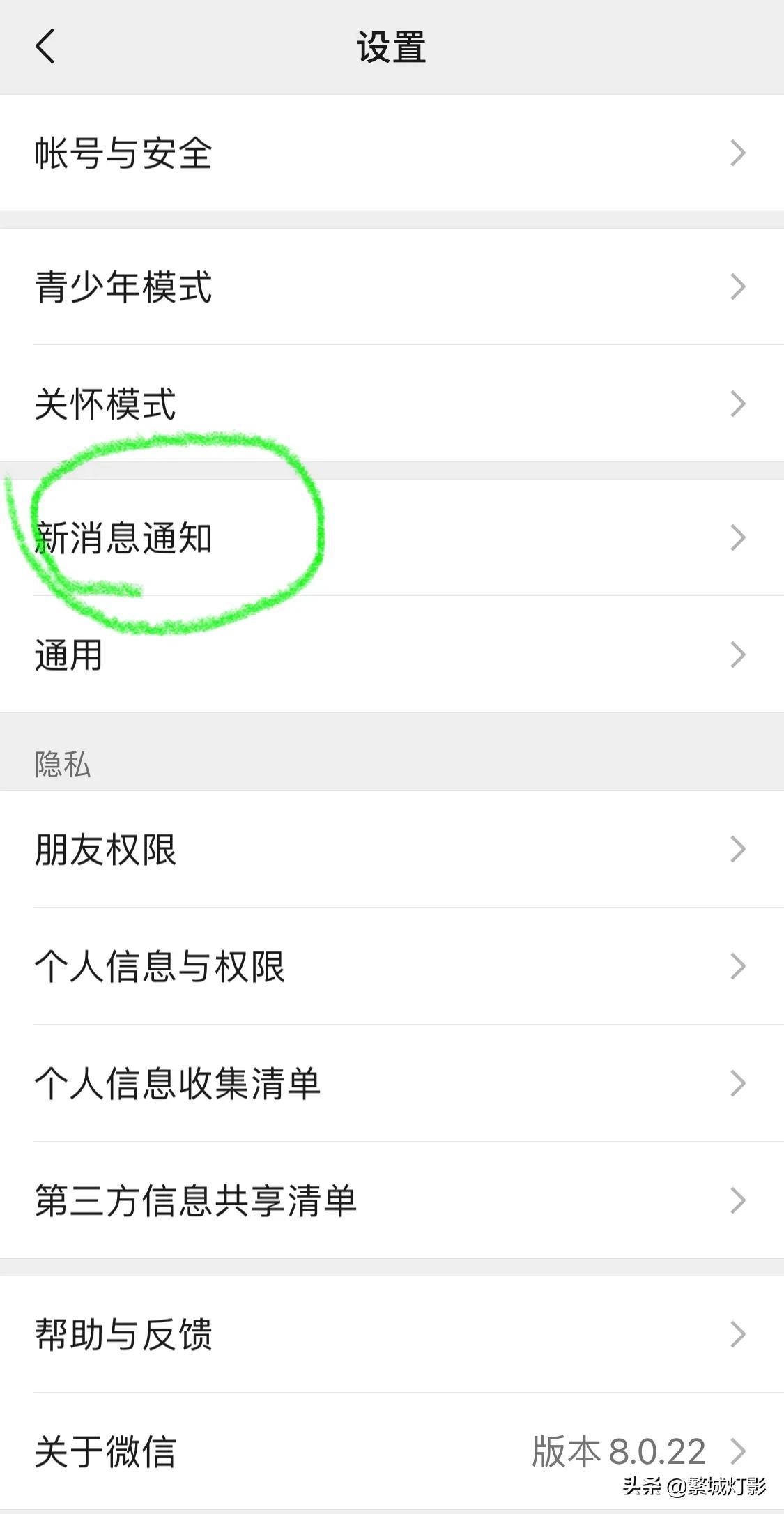Viewport: 784px width, 1514px height.
Task: Open 关于微信 version info
Action: pyautogui.click(x=392, y=1451)
